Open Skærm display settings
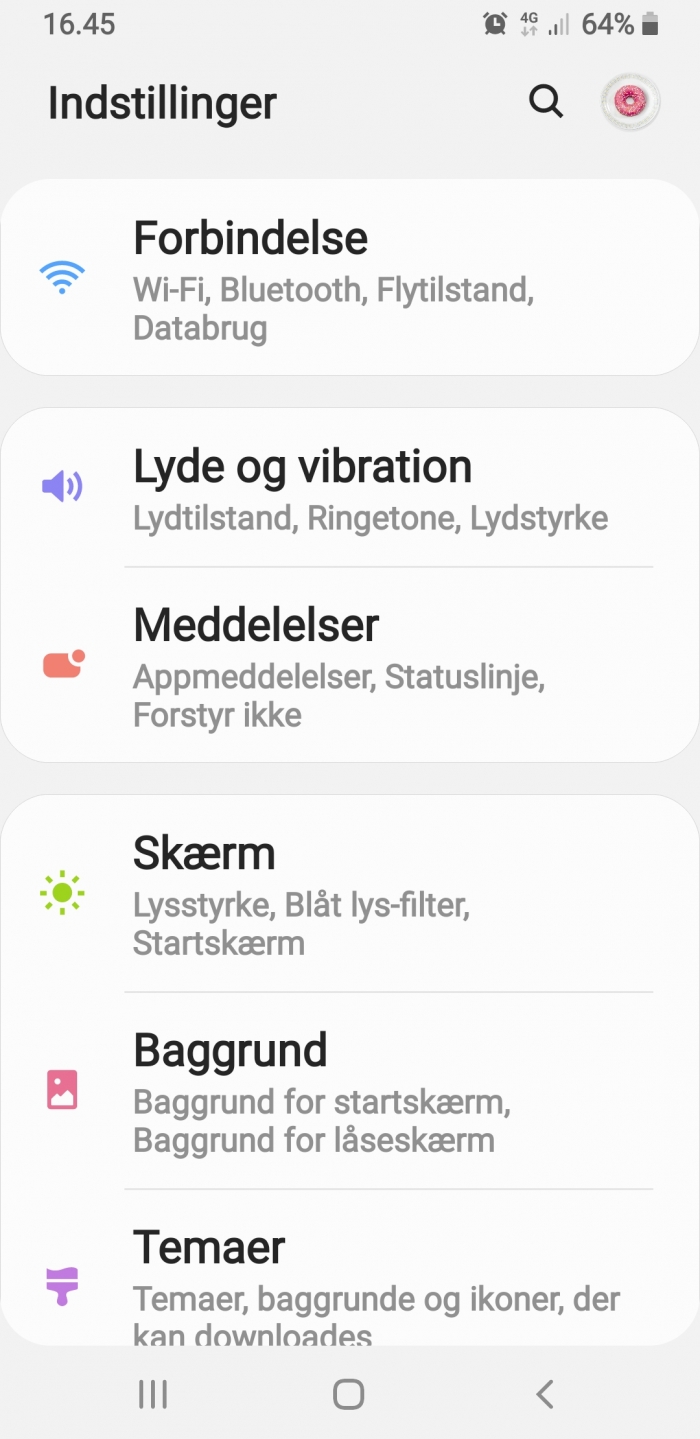The width and height of the screenshot is (700, 1439). click(350, 893)
